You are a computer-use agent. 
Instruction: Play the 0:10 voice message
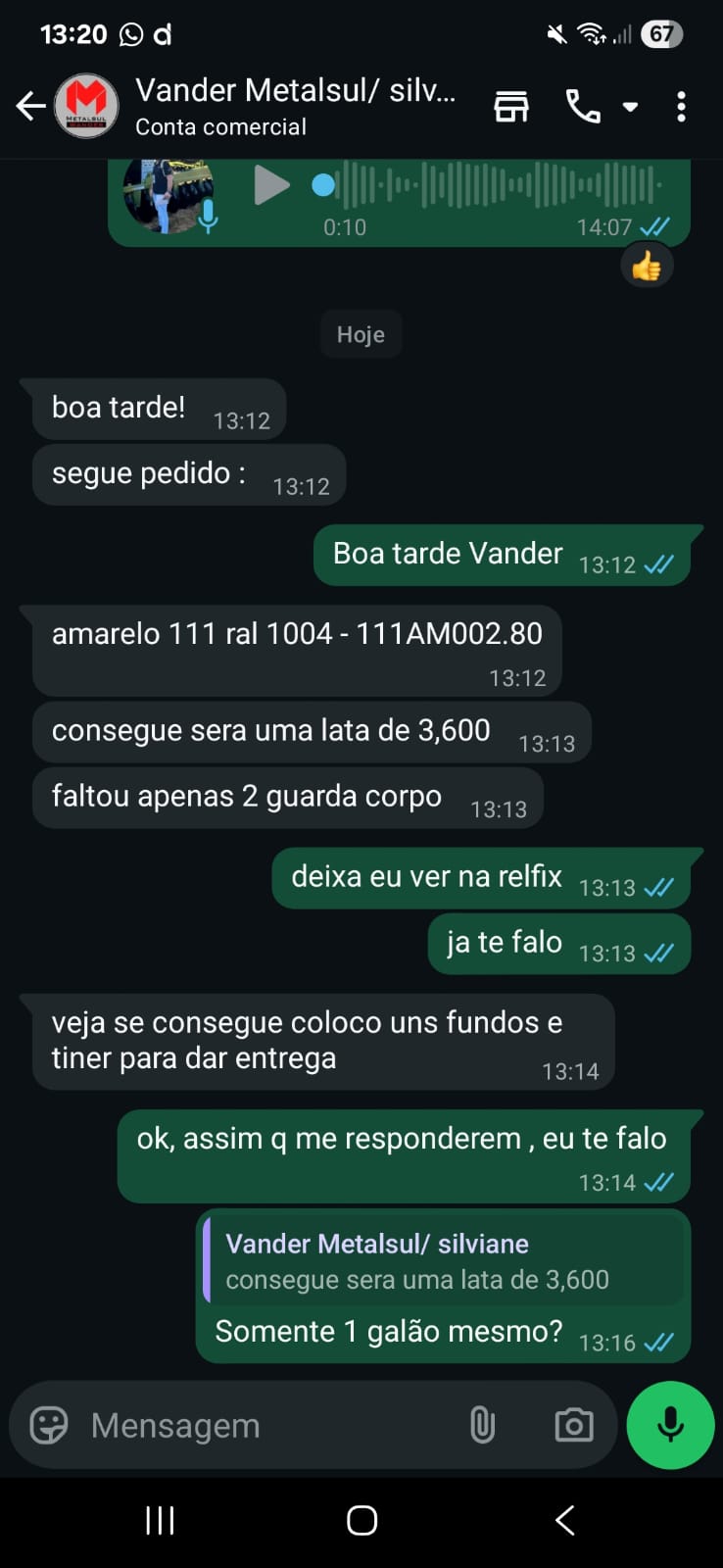point(270,185)
